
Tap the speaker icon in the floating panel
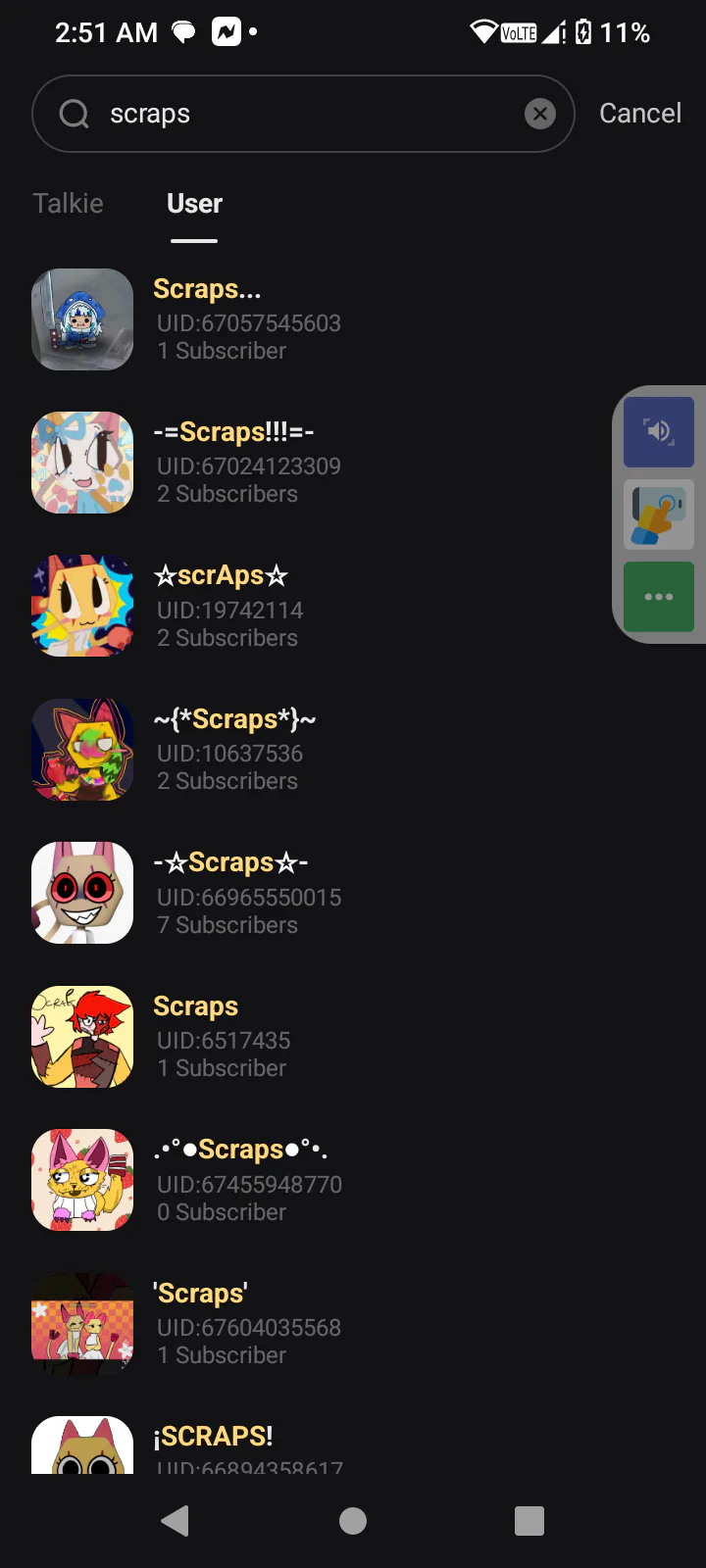pyautogui.click(x=658, y=431)
